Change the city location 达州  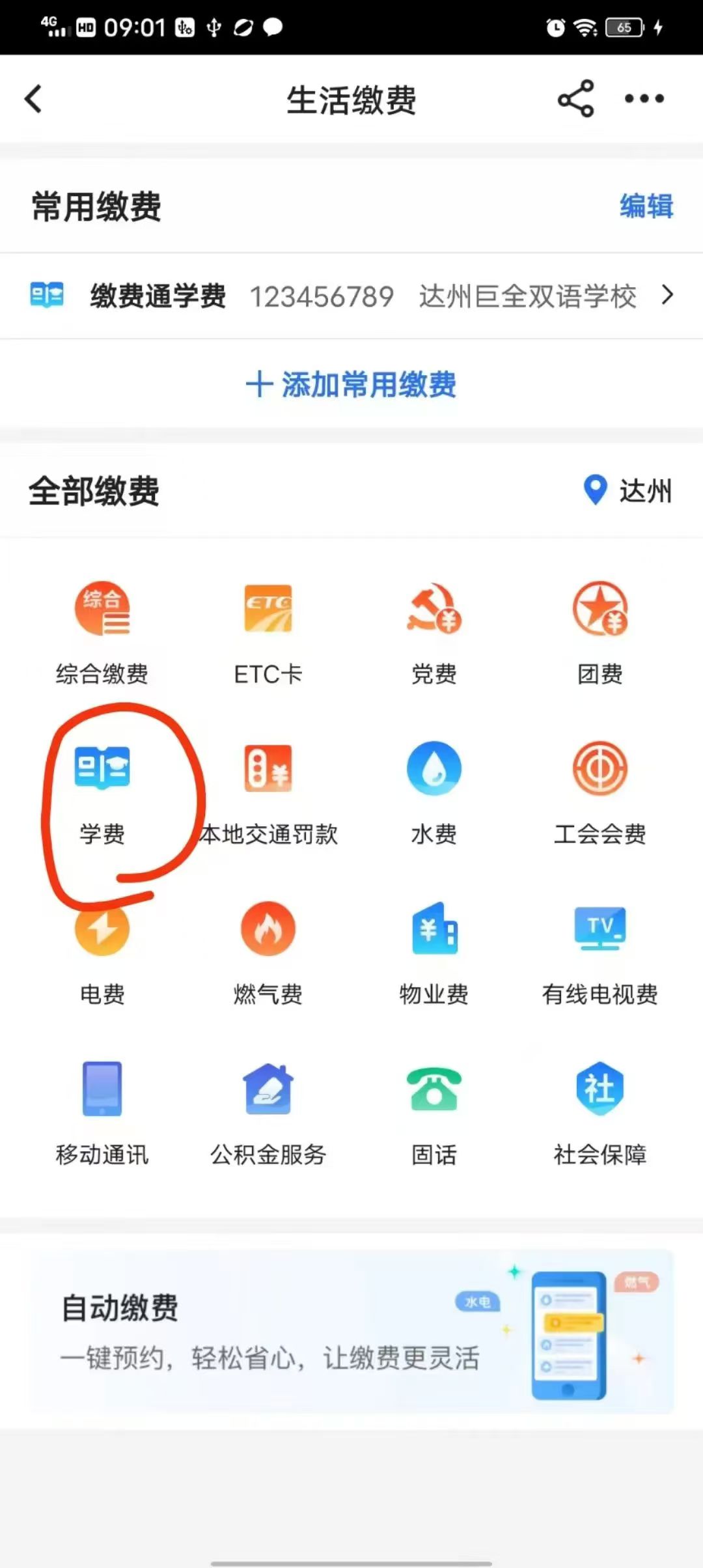click(x=629, y=490)
